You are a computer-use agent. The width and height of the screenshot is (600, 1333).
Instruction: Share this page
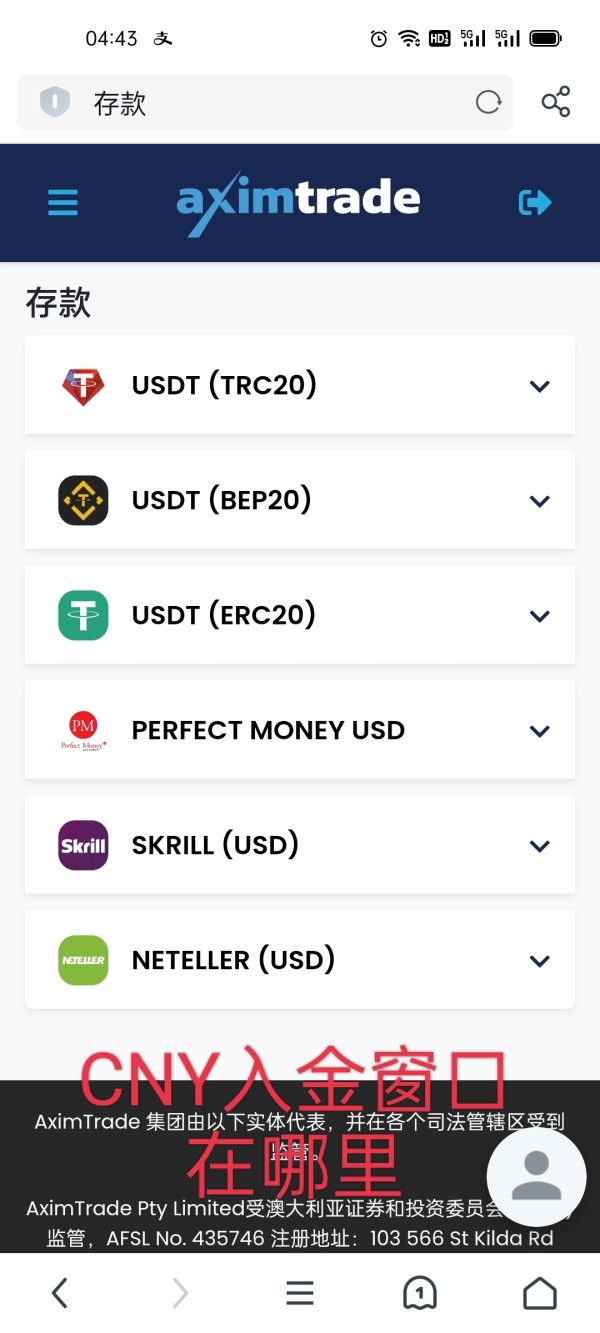coord(555,102)
